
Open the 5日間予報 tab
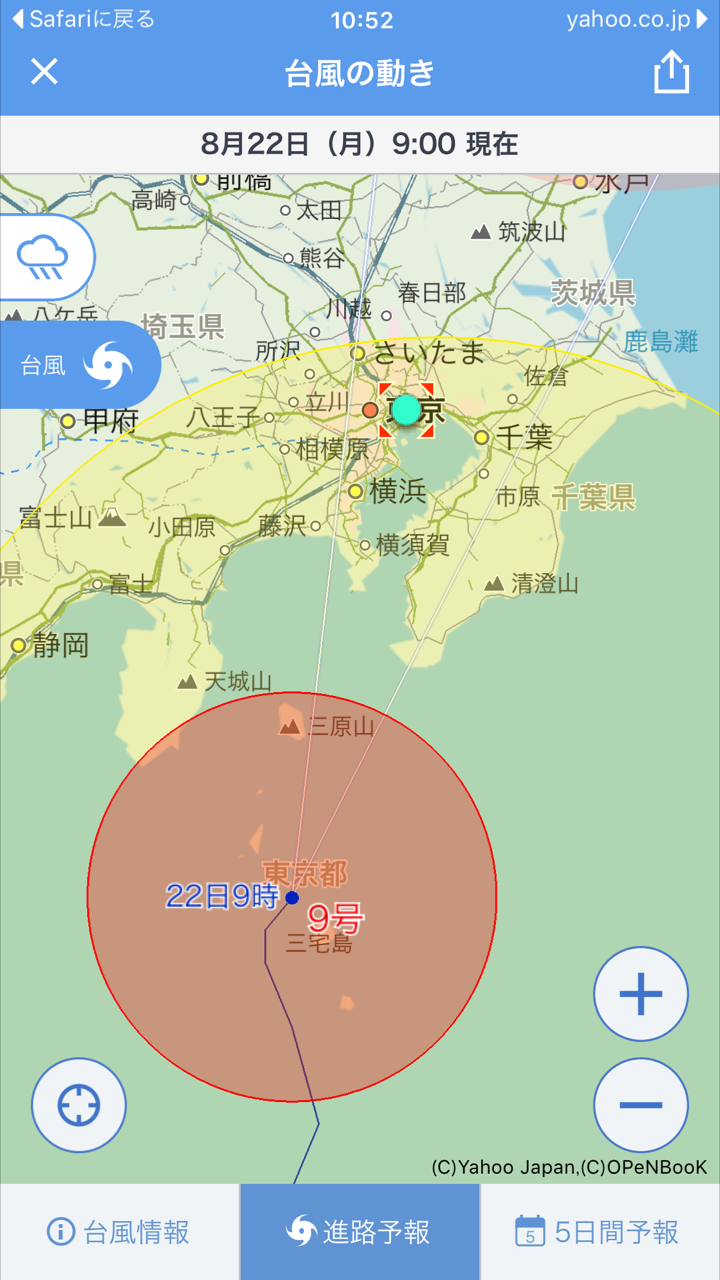[599, 1232]
